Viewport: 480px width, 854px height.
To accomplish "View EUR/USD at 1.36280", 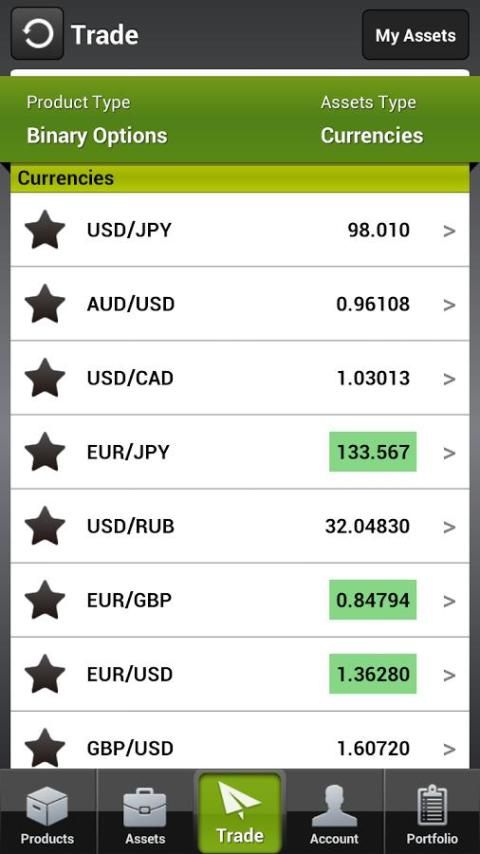I will click(240, 674).
